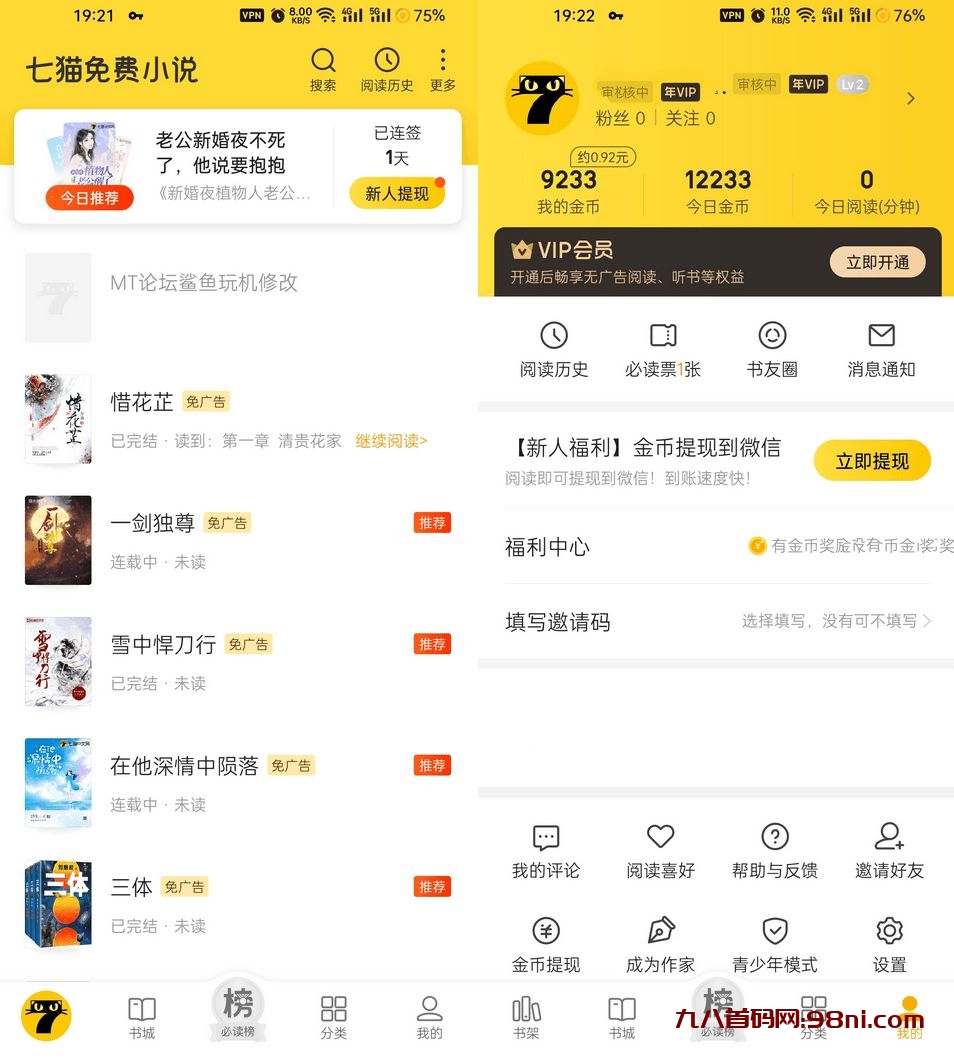
Task: Open 金币提现 coin withdrawal icon
Action: pos(545,932)
